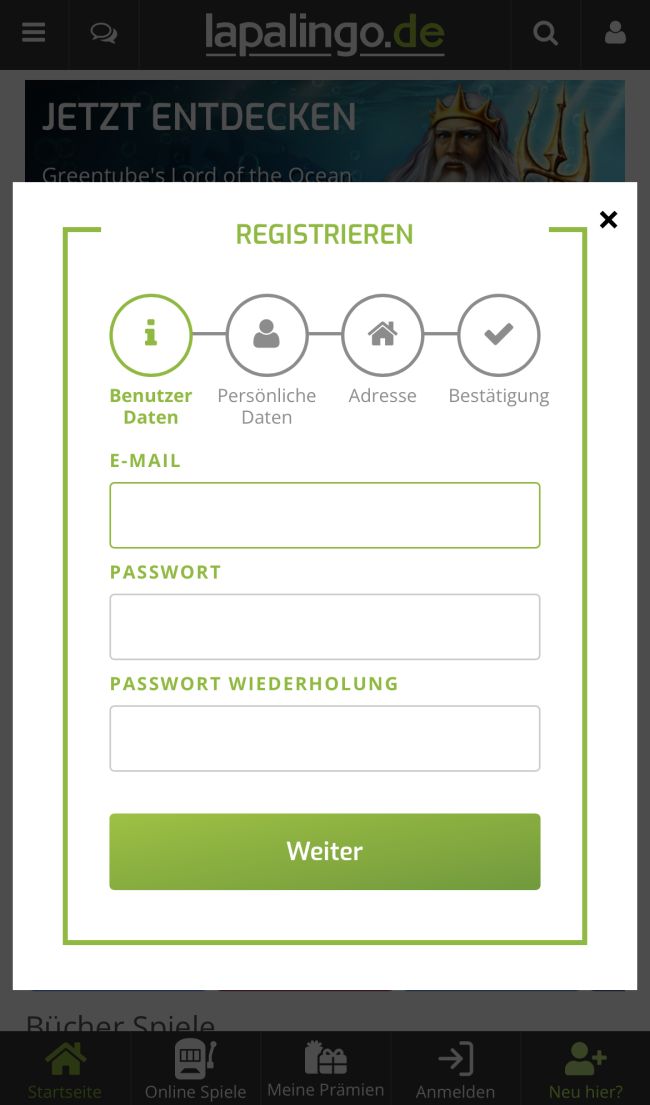The image size is (650, 1105).
Task: Open the search magnifier
Action: tap(545, 34)
